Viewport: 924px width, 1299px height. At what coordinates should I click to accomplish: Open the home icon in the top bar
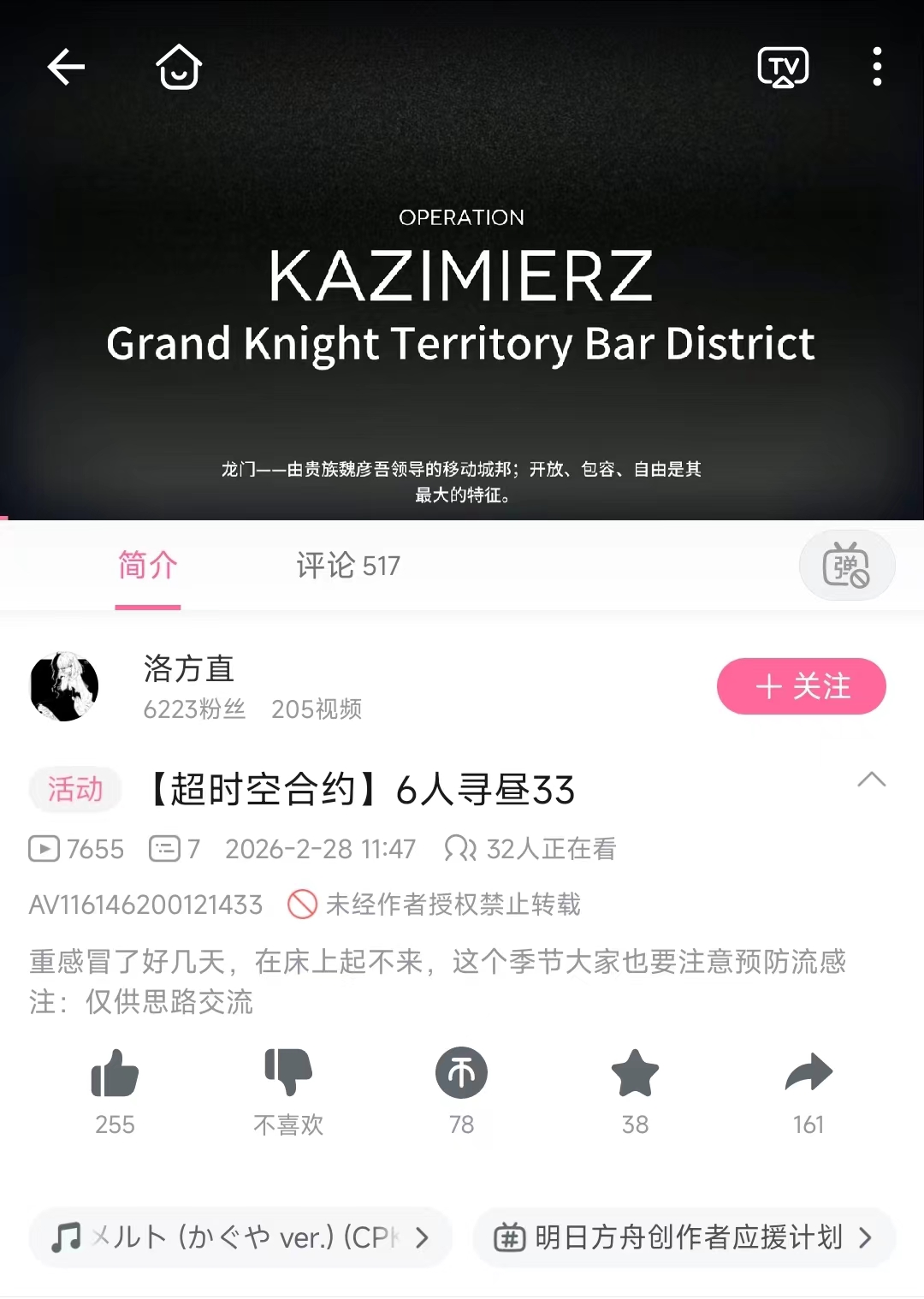point(177,67)
